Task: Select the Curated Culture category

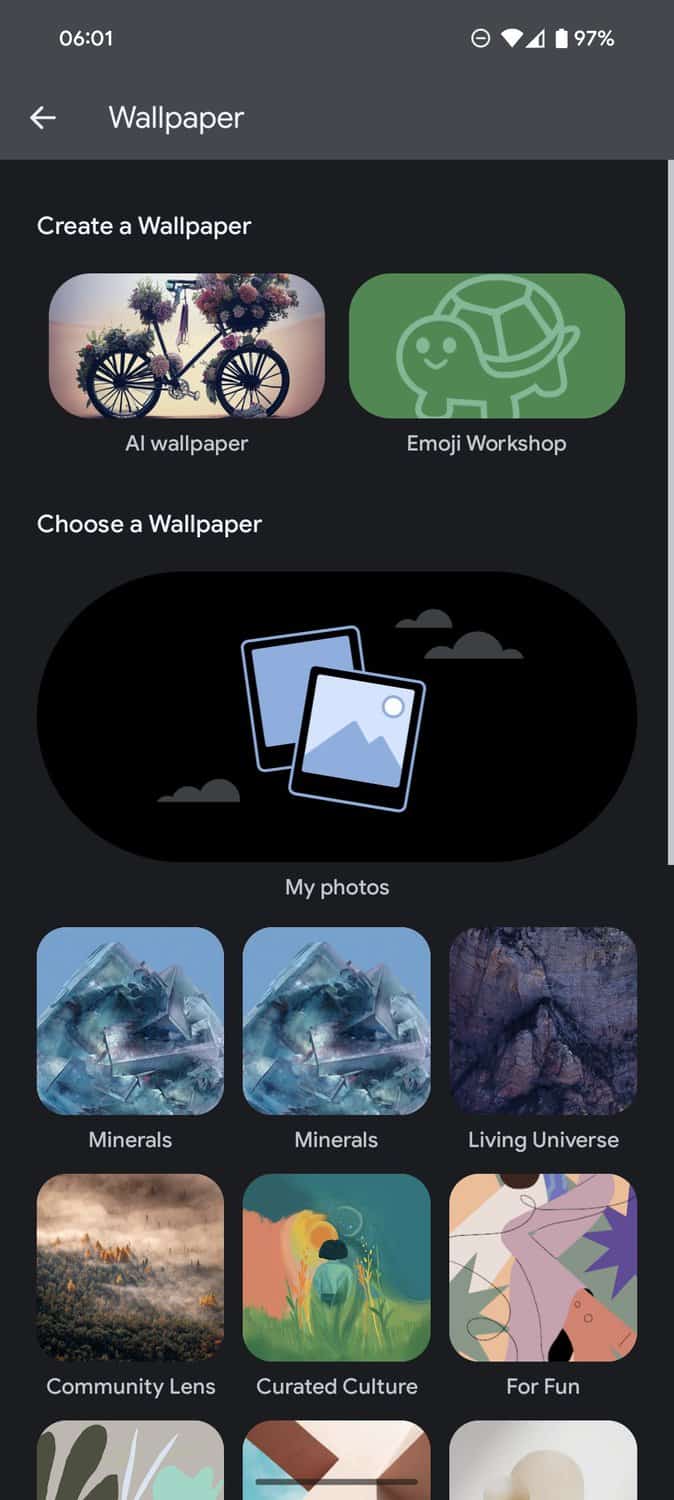Action: point(337,1267)
